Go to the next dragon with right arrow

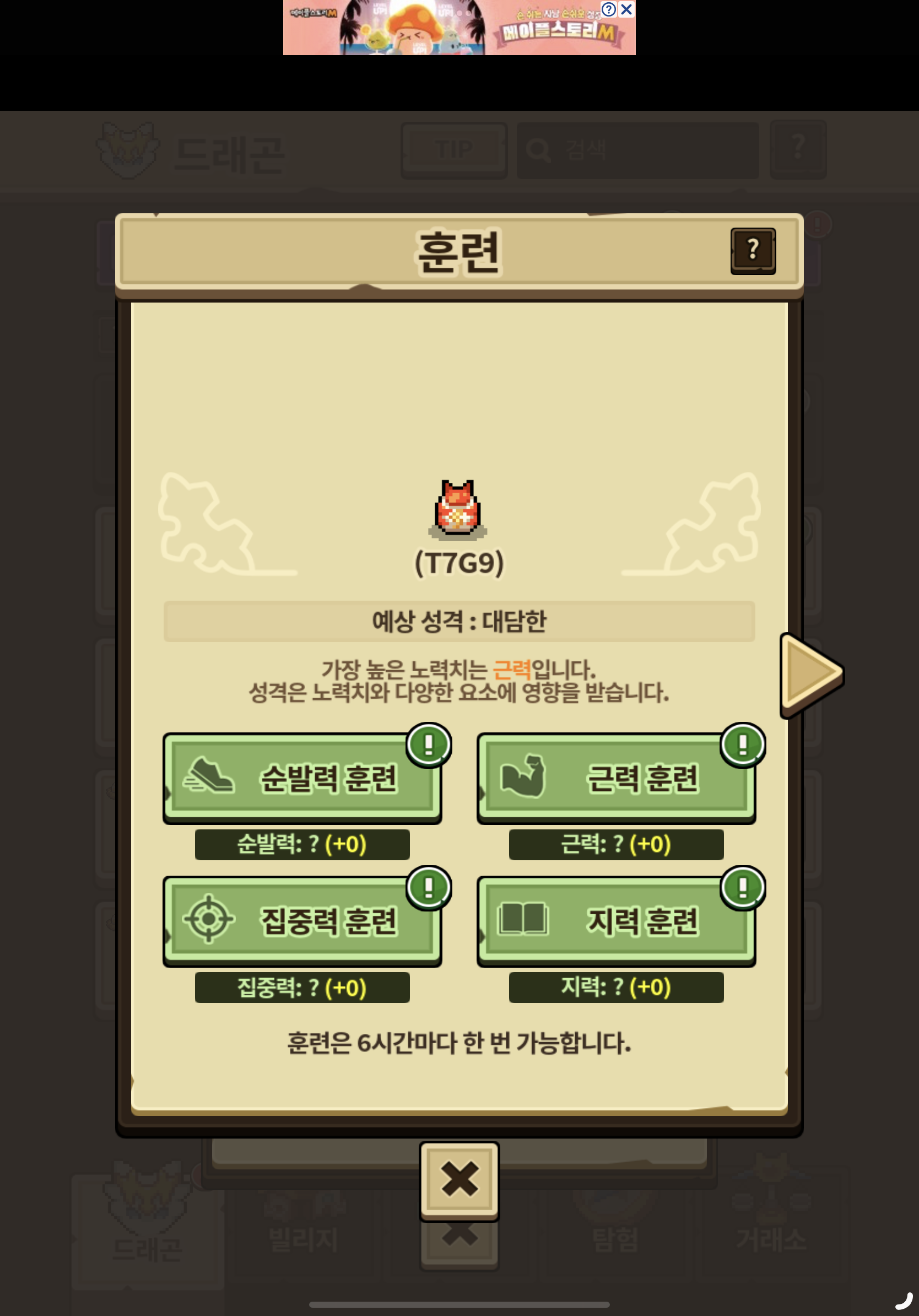(x=811, y=675)
